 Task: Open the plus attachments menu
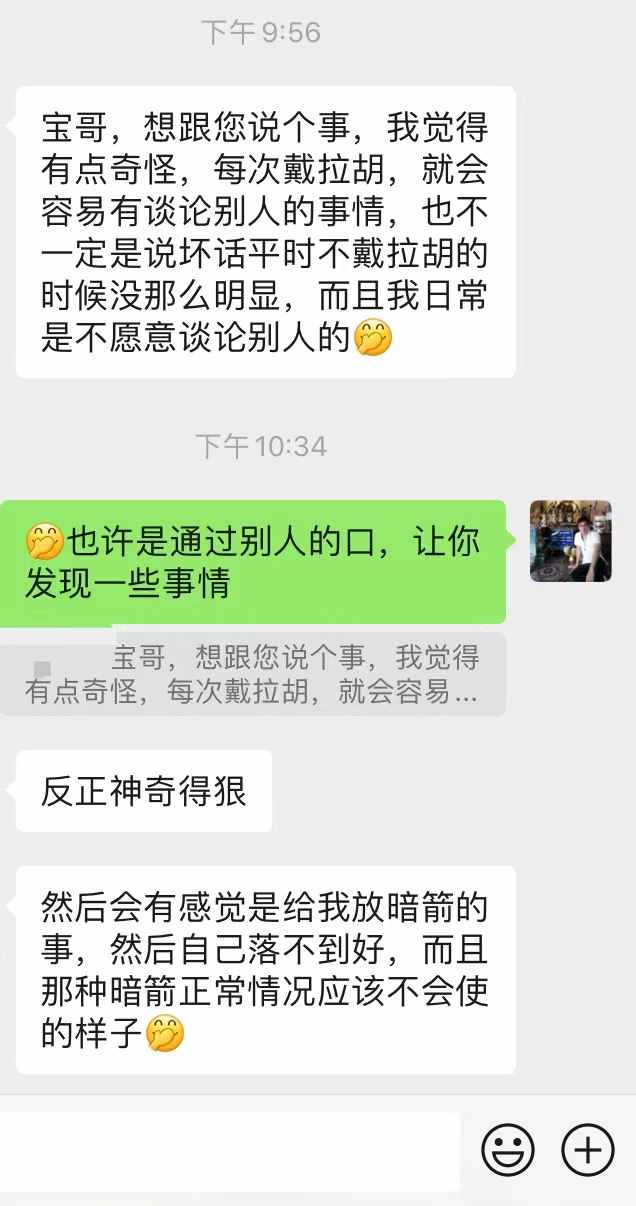pos(587,1150)
